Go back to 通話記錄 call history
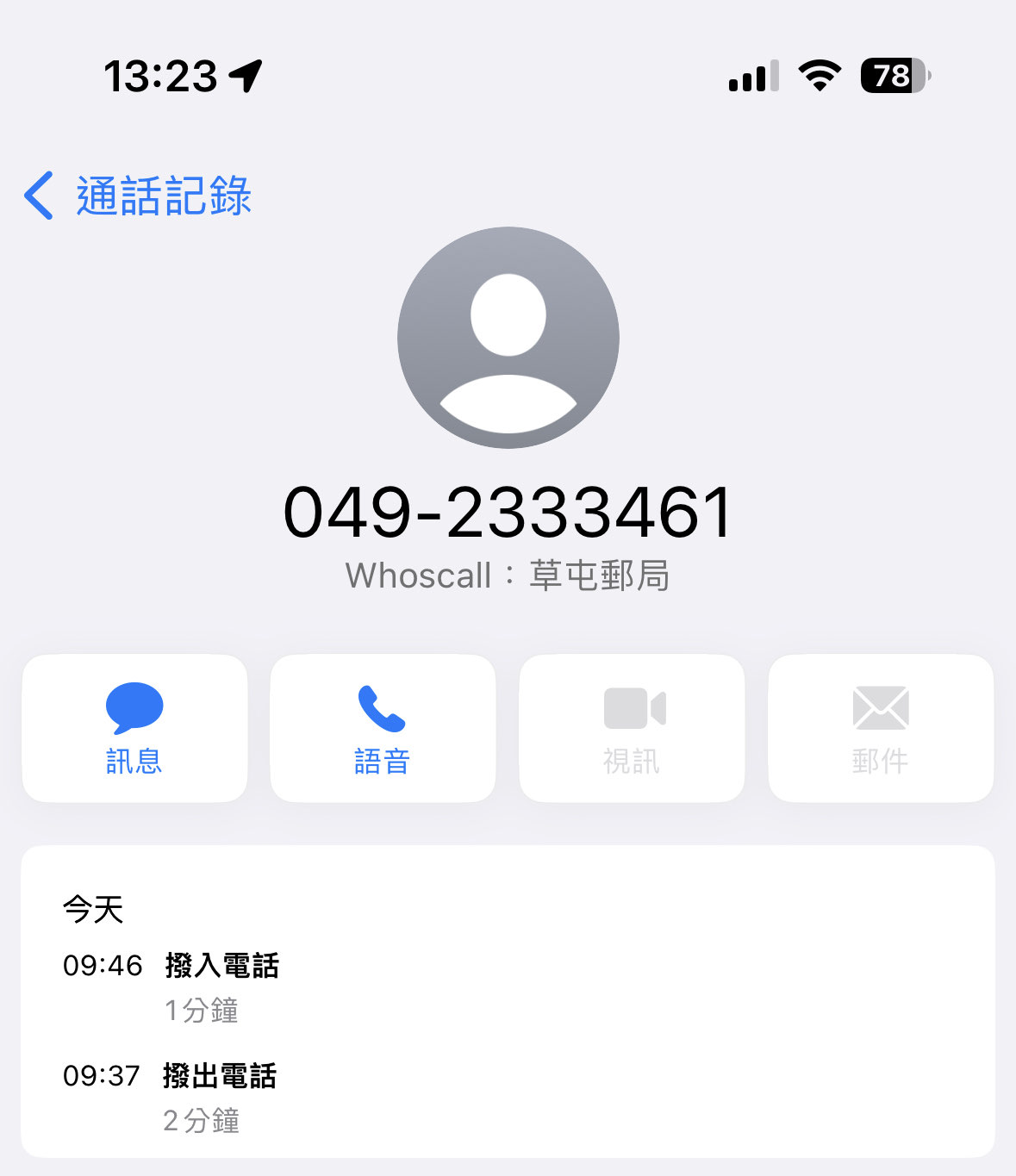The height and width of the screenshot is (1176, 1016). pyautogui.click(x=138, y=196)
